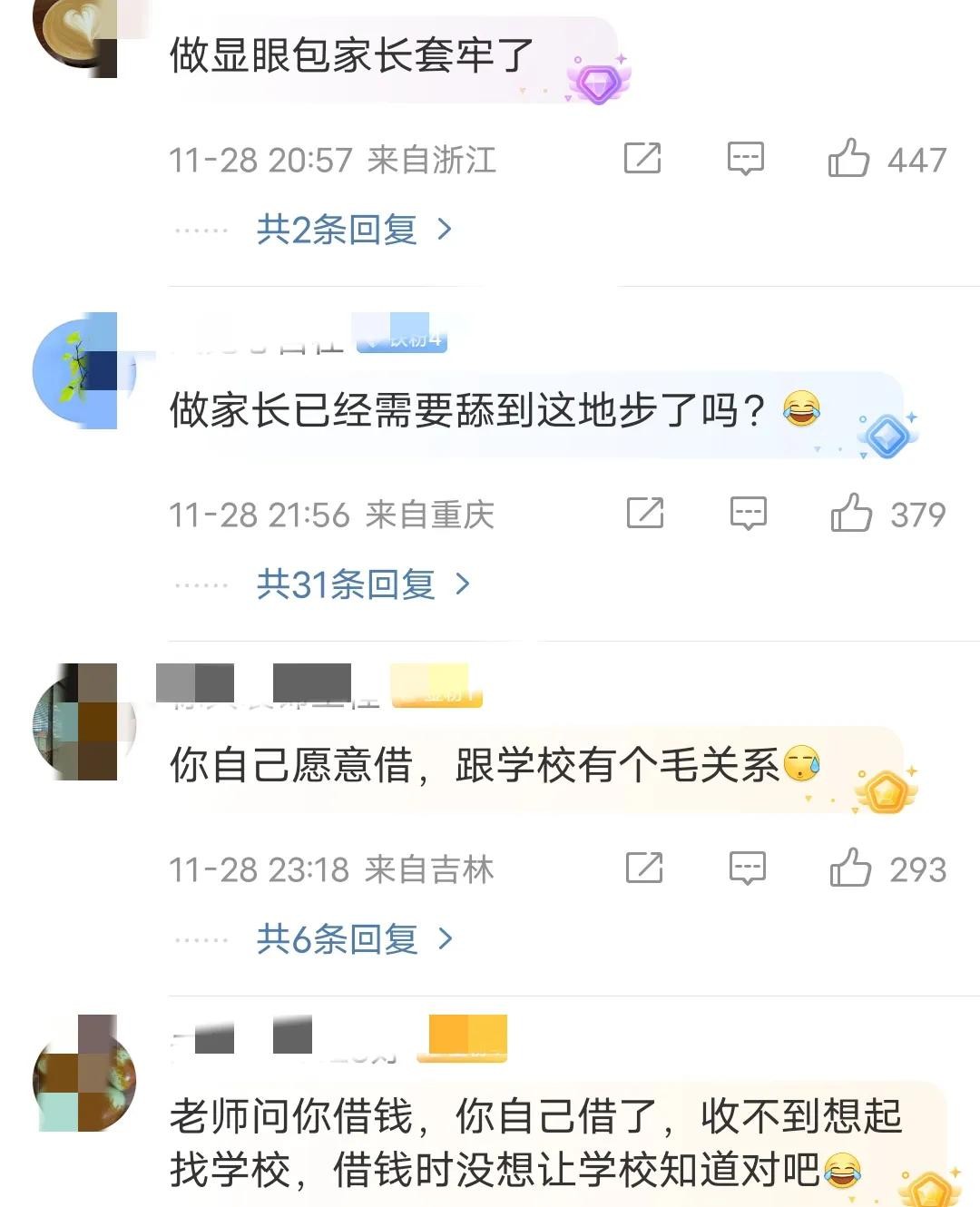
Task: Reply to the comment from 浙江
Action: [x=746, y=159]
